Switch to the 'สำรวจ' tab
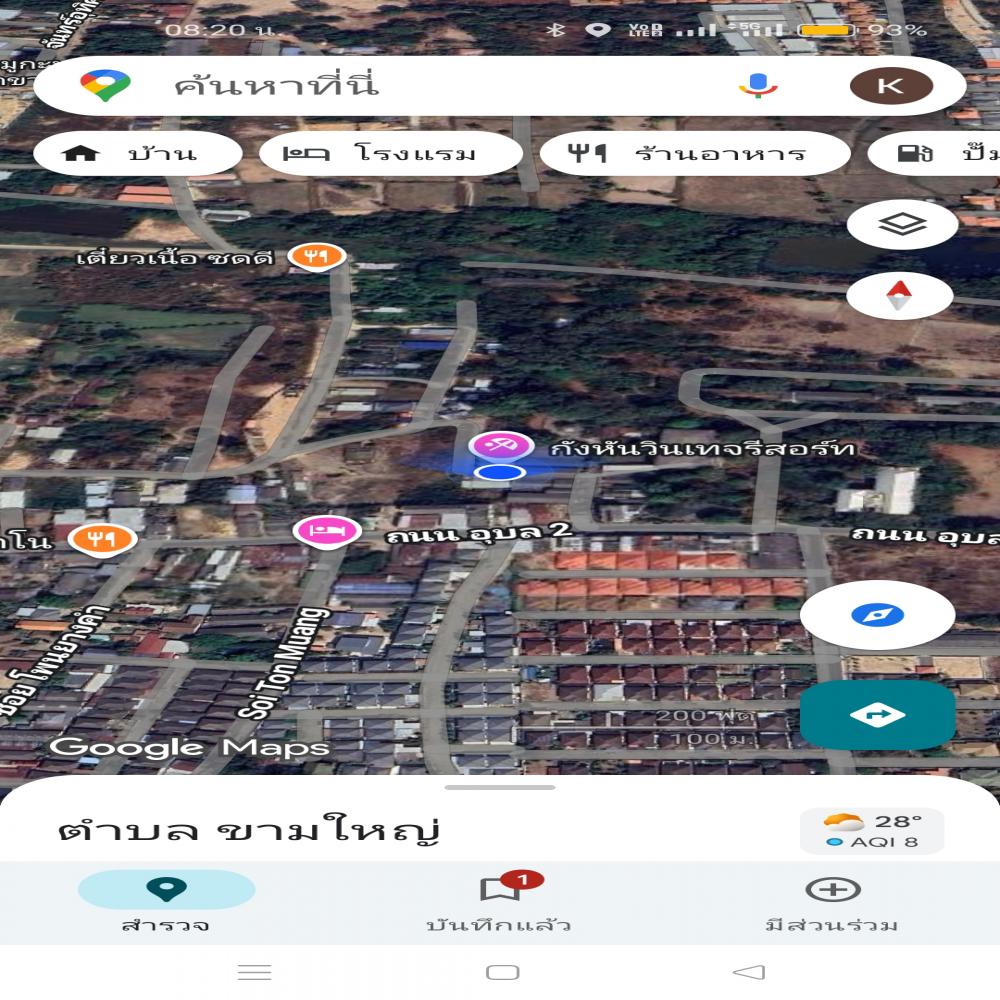1000x1000 pixels. point(166,901)
